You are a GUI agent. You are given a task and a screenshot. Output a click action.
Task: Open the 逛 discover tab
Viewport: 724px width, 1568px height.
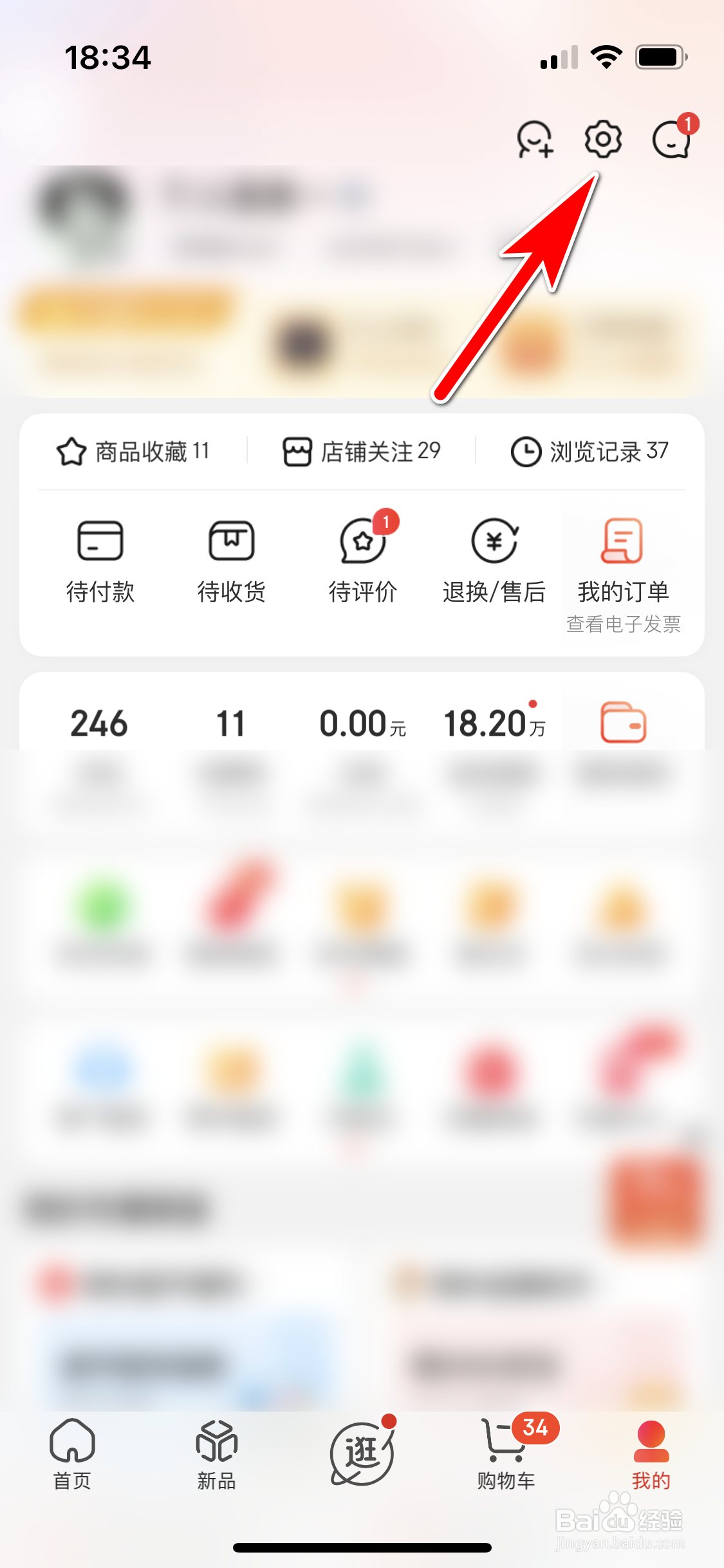pos(362,1452)
